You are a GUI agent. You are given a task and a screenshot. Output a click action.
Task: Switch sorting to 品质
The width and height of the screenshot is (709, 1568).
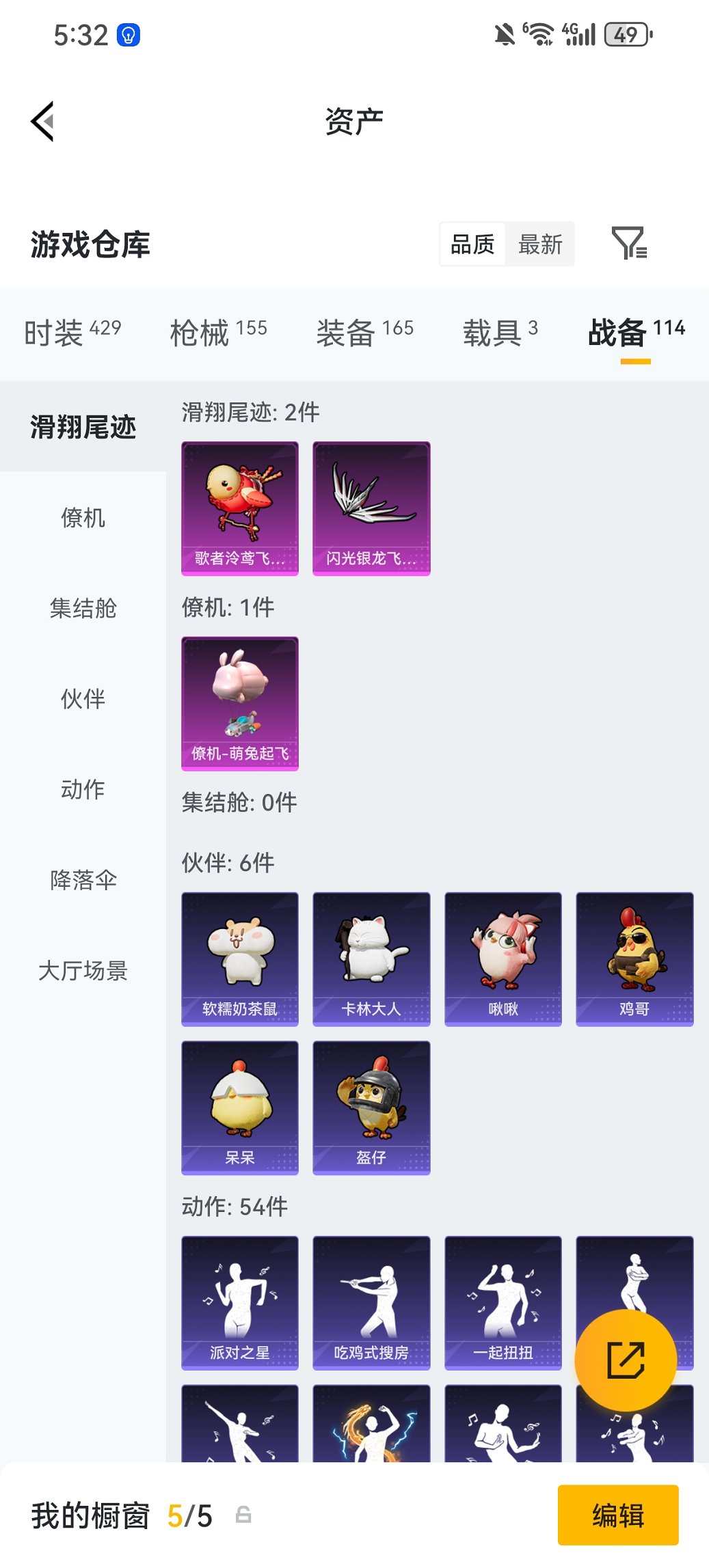pos(472,244)
